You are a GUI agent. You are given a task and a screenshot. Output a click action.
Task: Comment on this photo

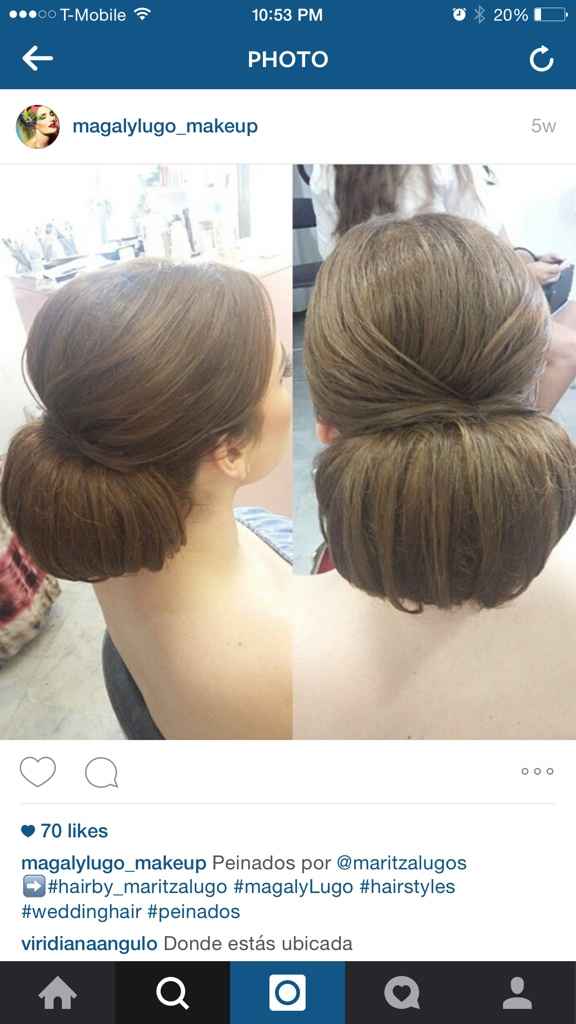101,773
